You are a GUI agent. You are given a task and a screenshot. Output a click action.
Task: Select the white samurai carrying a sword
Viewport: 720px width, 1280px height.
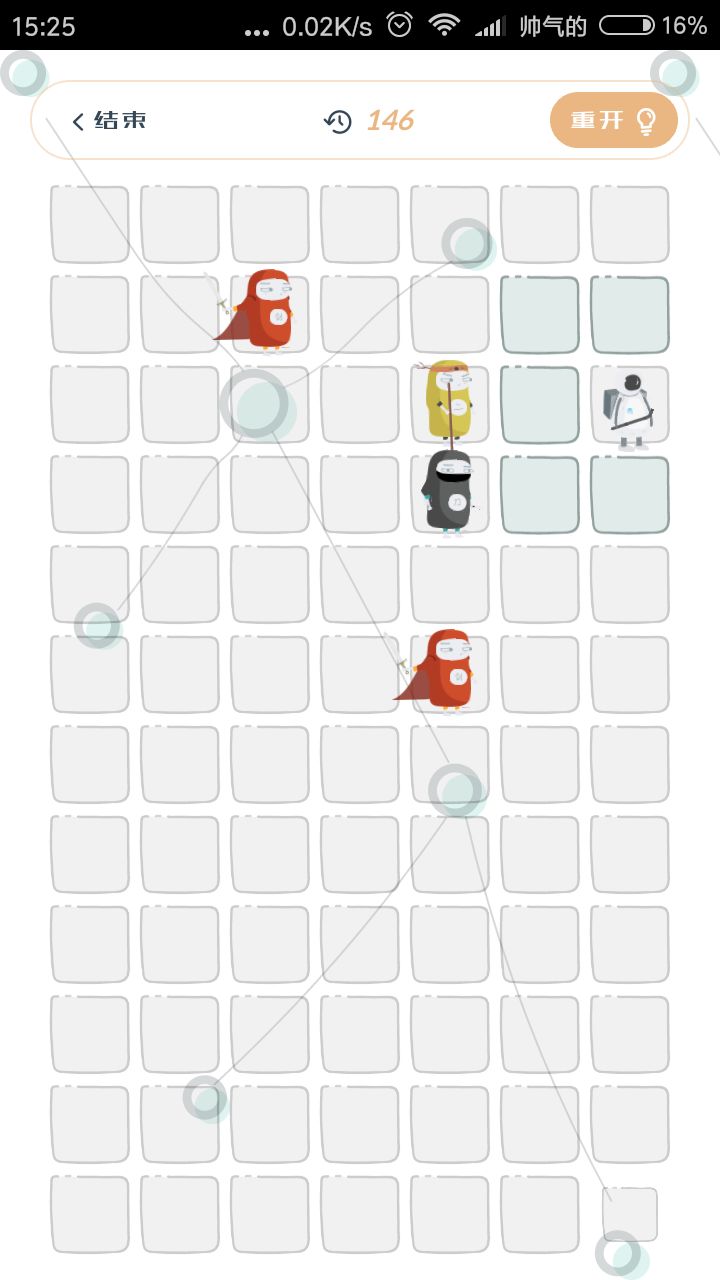[630, 405]
